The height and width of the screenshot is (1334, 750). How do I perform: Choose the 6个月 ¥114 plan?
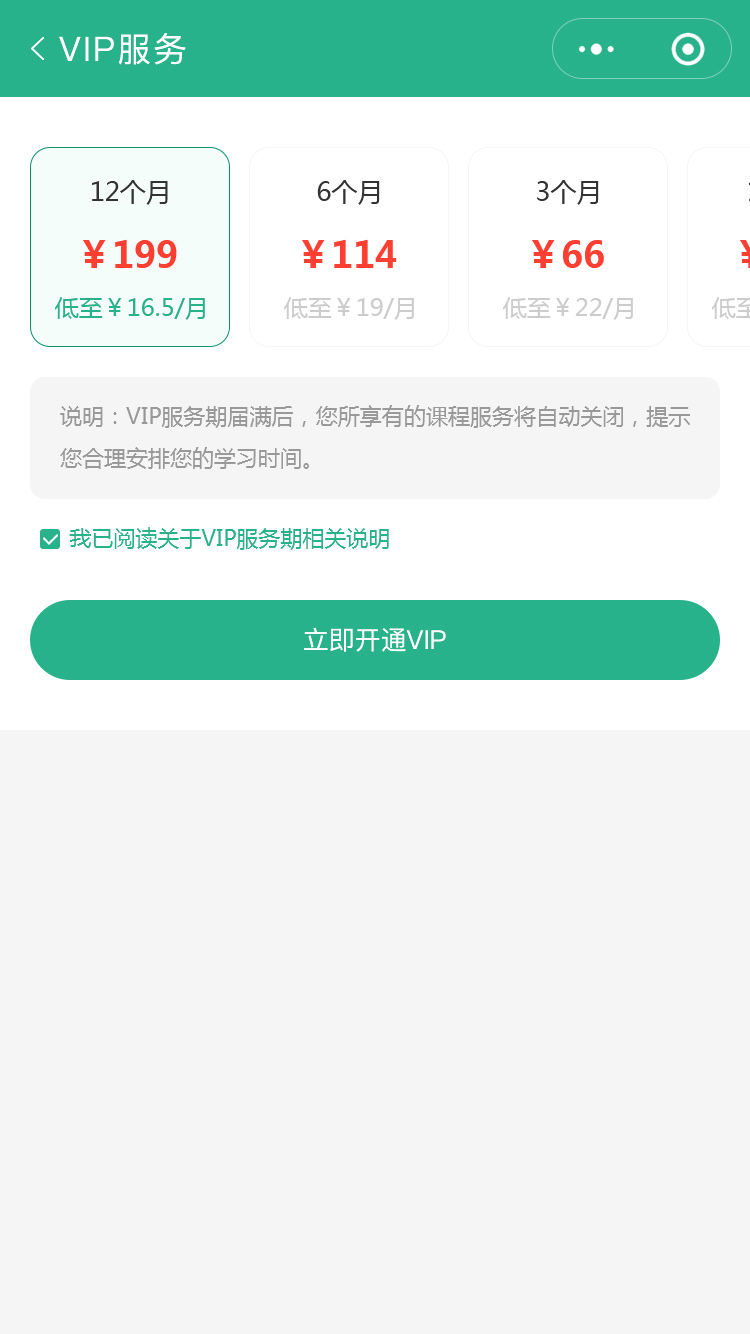[x=349, y=247]
